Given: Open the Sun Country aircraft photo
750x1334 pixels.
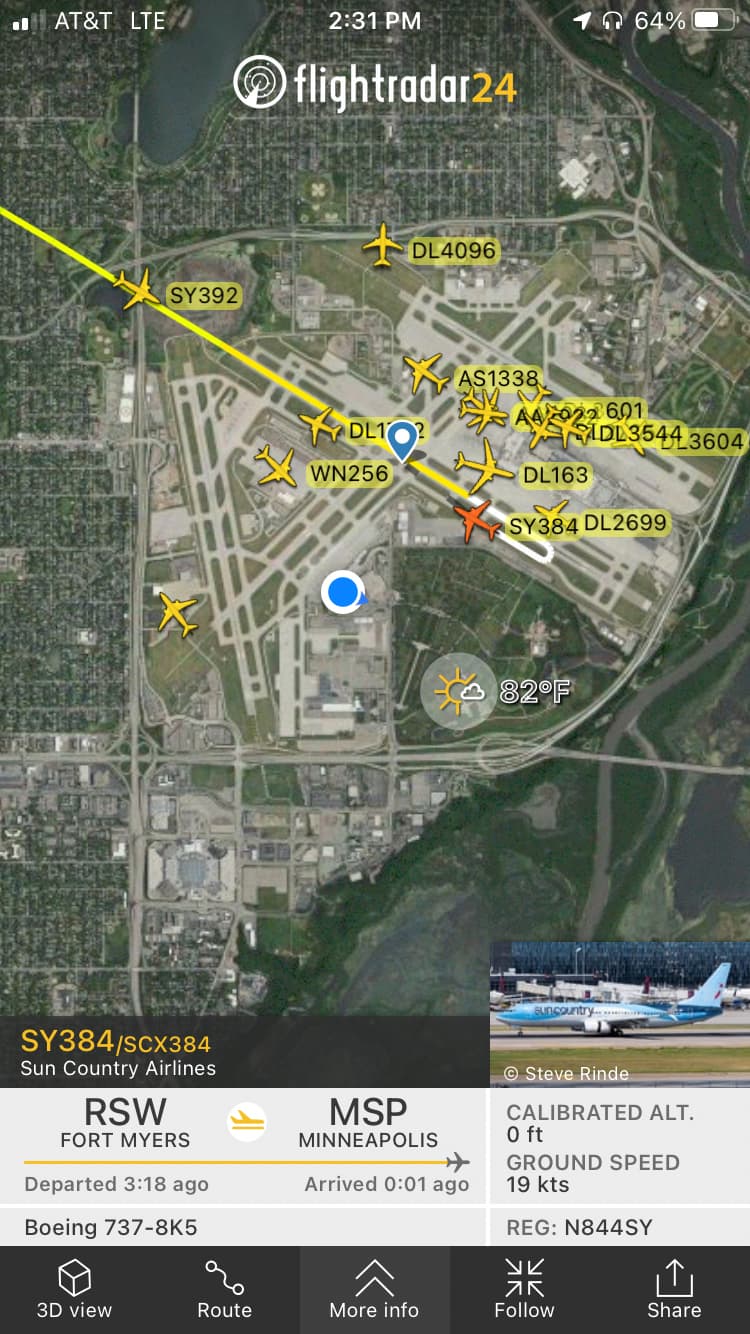Looking at the screenshot, I should coord(620,1012).
